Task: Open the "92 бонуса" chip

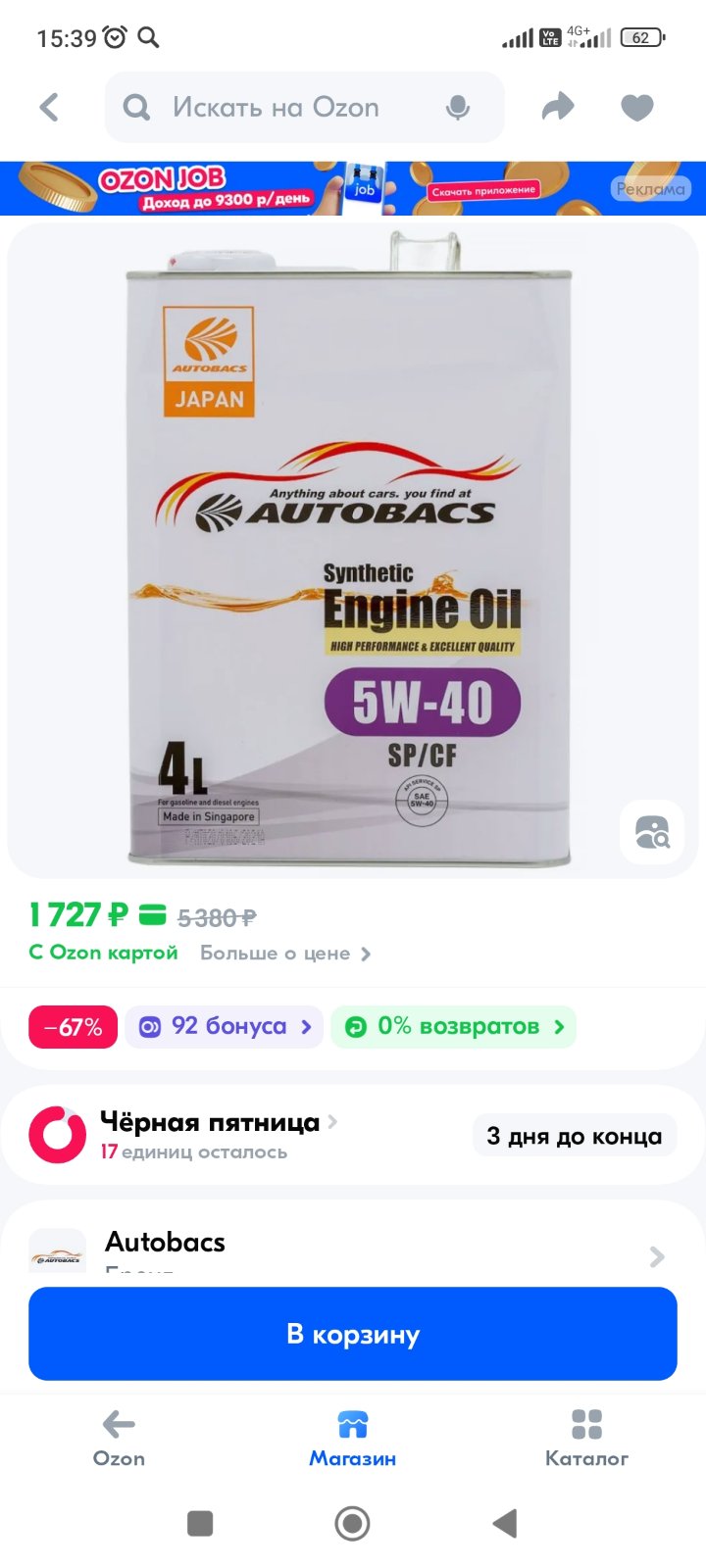Action: (225, 1027)
